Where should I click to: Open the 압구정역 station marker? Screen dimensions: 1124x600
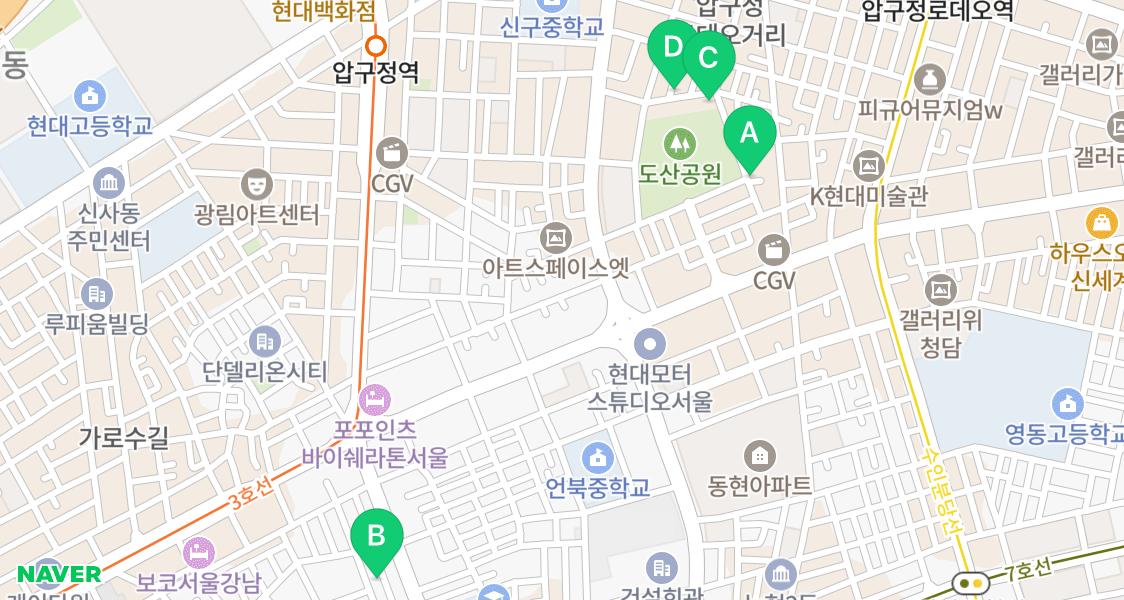pos(376,46)
